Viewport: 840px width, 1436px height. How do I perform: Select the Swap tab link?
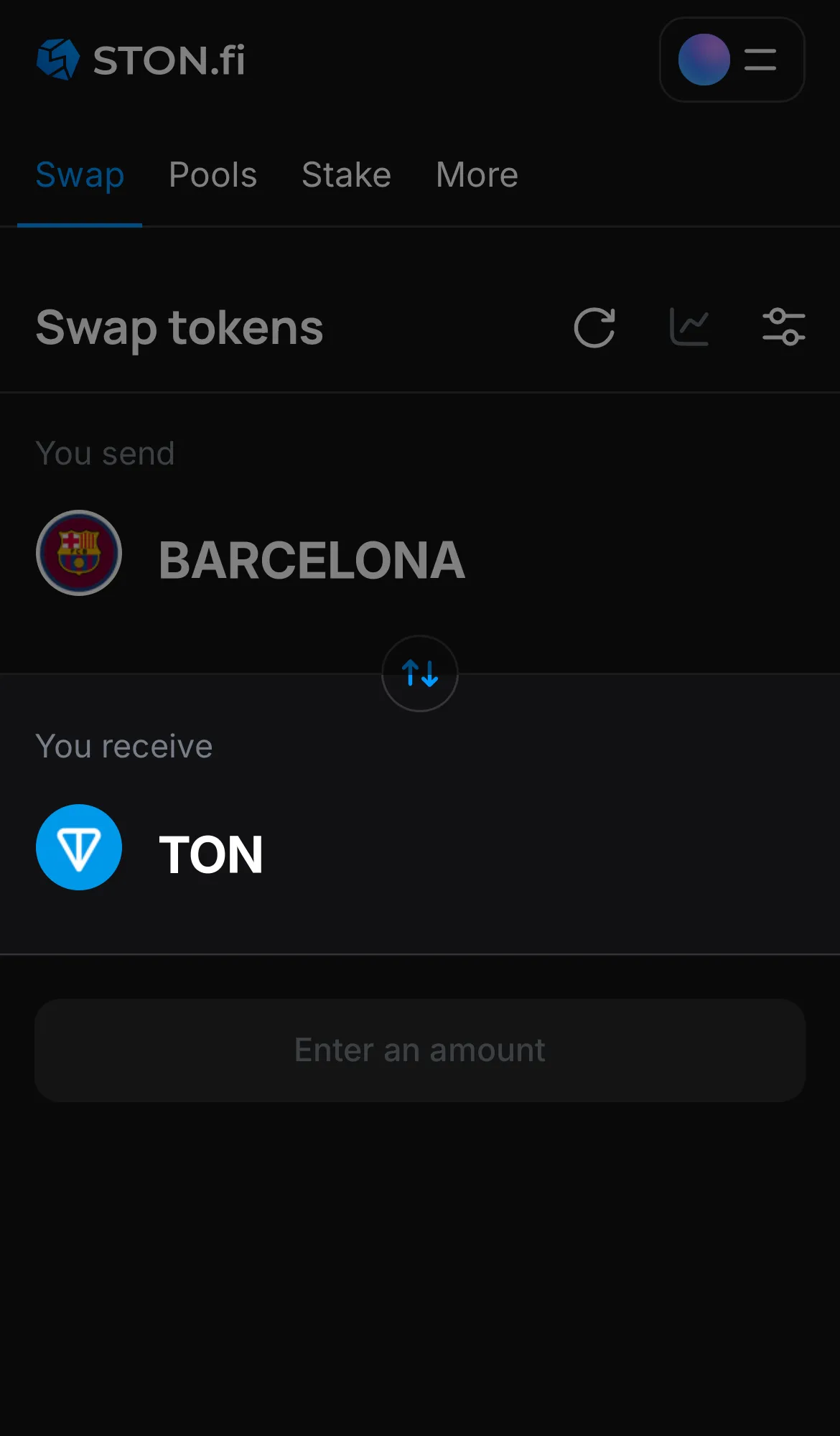pyautogui.click(x=80, y=174)
